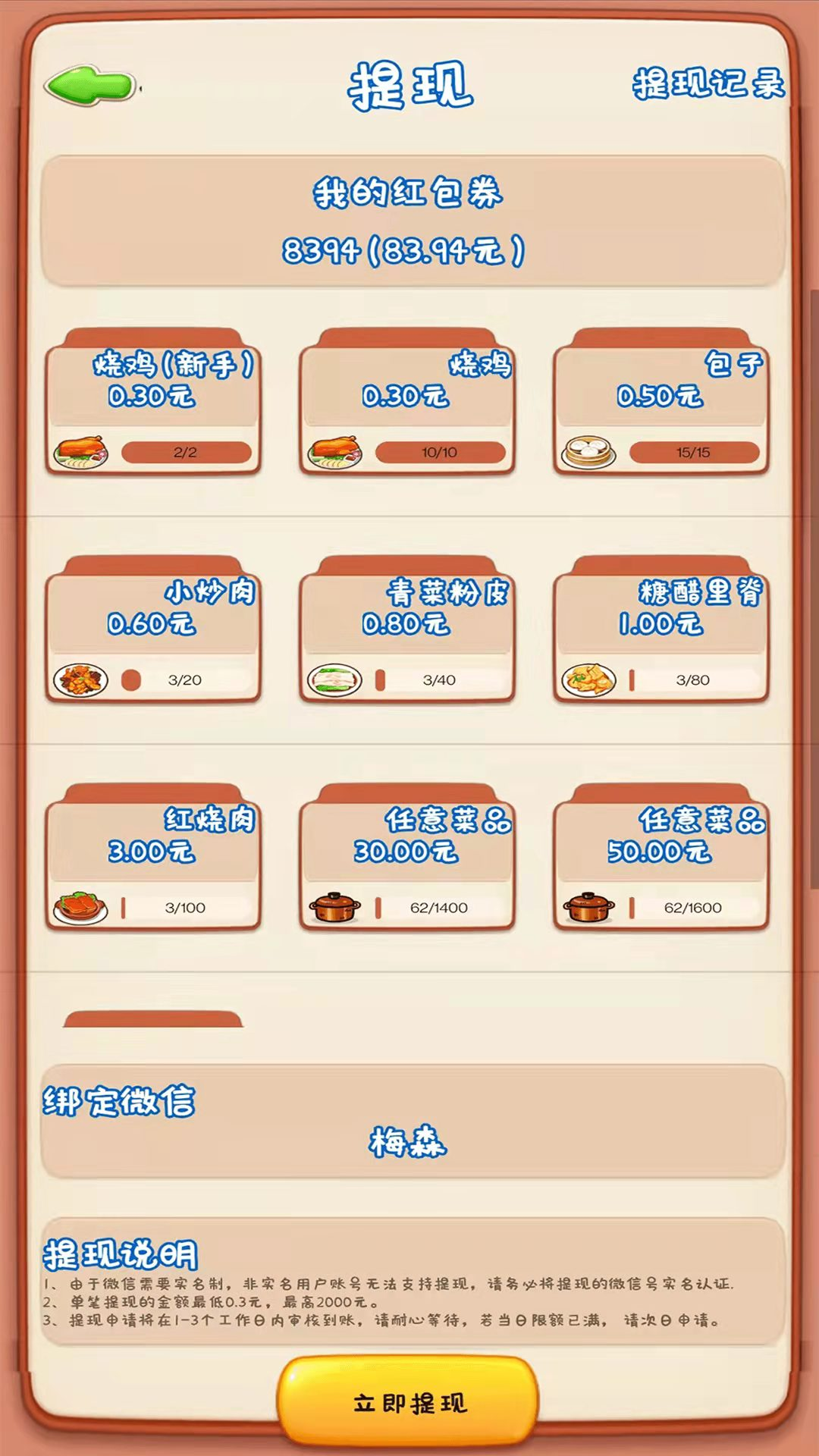Choose the 包子 0.50元 withdrawal card
819x1456 pixels.
coord(661,402)
